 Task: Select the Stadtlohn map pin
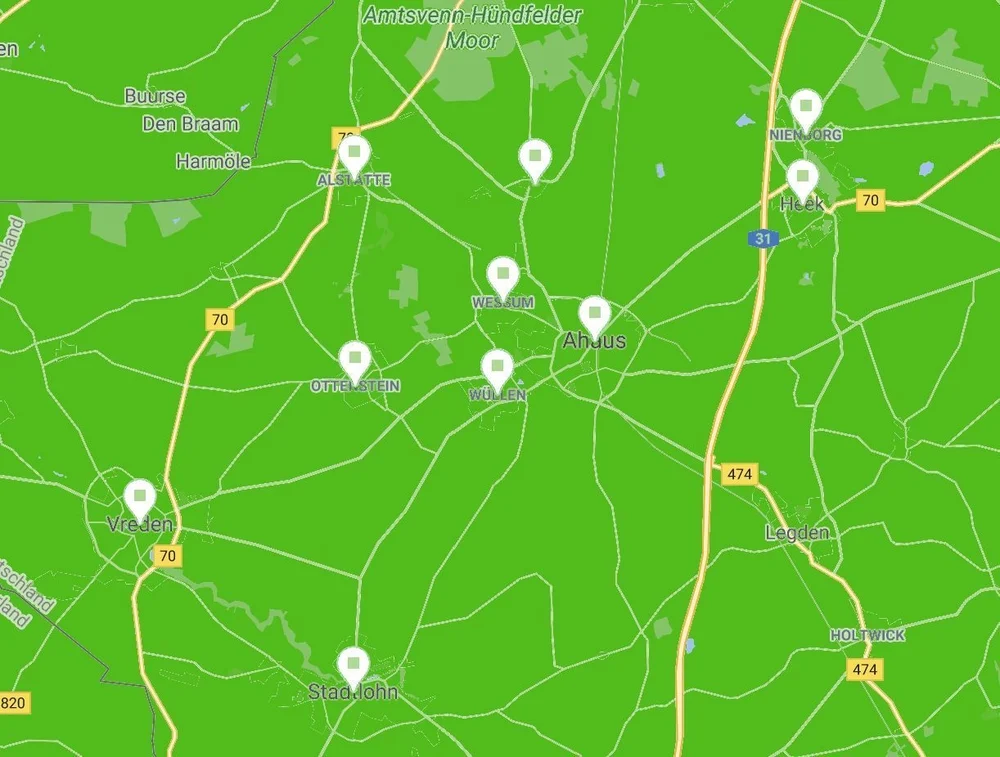[x=353, y=665]
